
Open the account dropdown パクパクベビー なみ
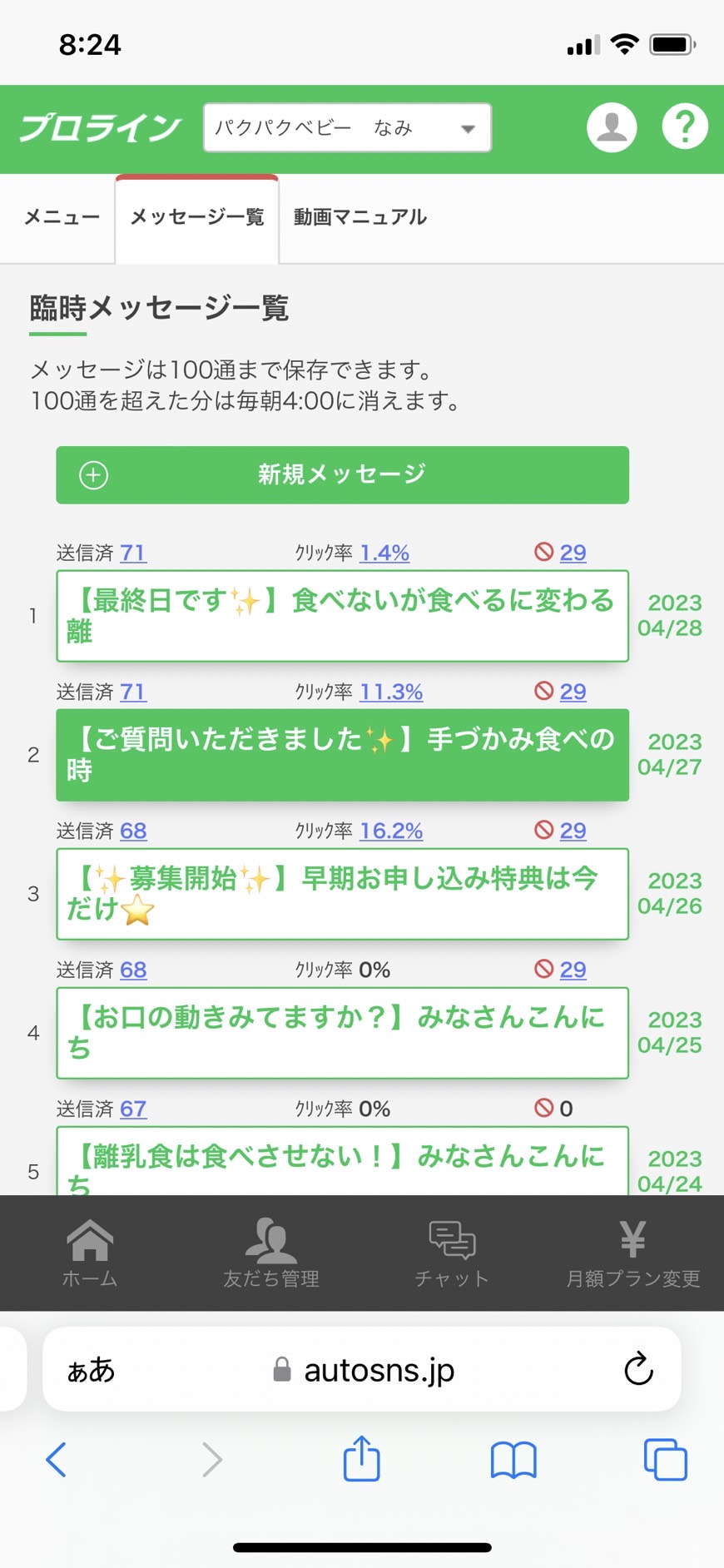pyautogui.click(x=347, y=127)
